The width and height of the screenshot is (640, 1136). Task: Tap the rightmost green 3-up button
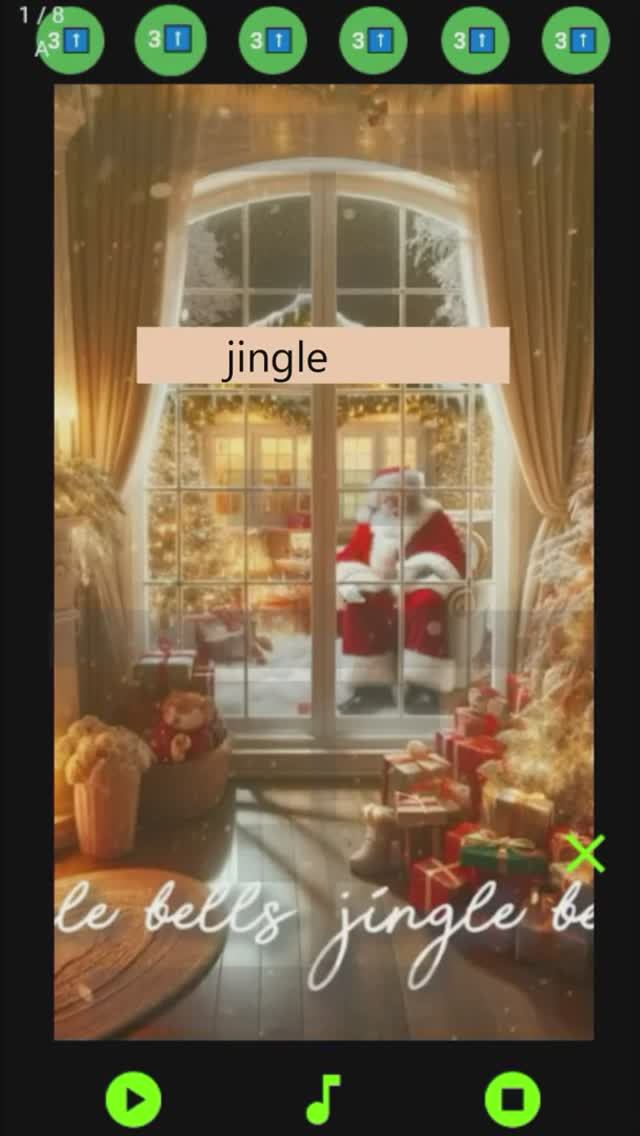point(575,40)
